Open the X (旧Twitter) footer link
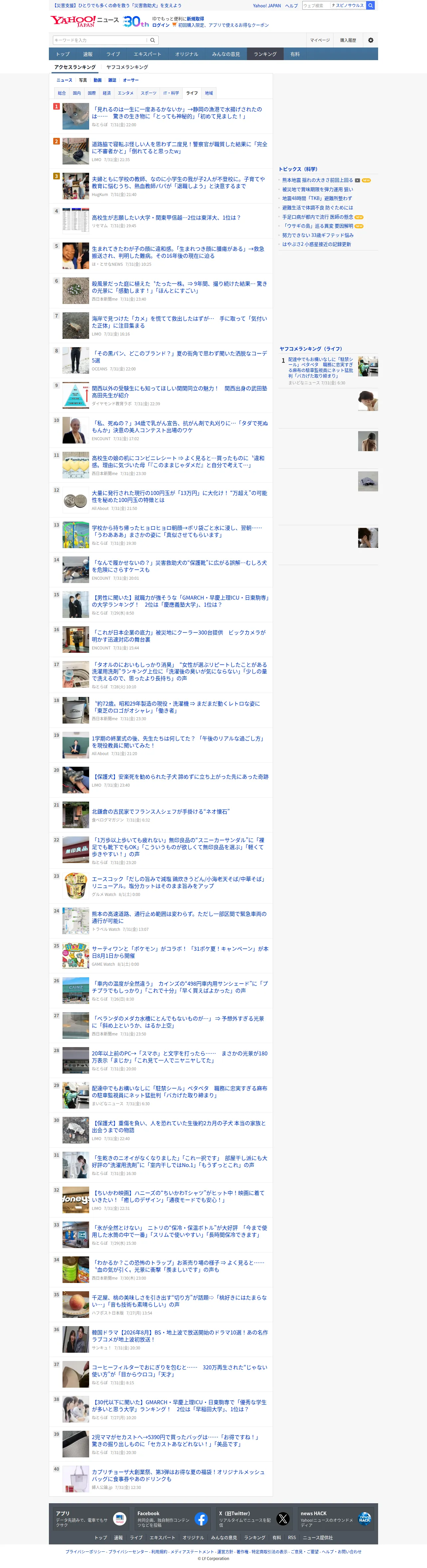 click(252, 1519)
